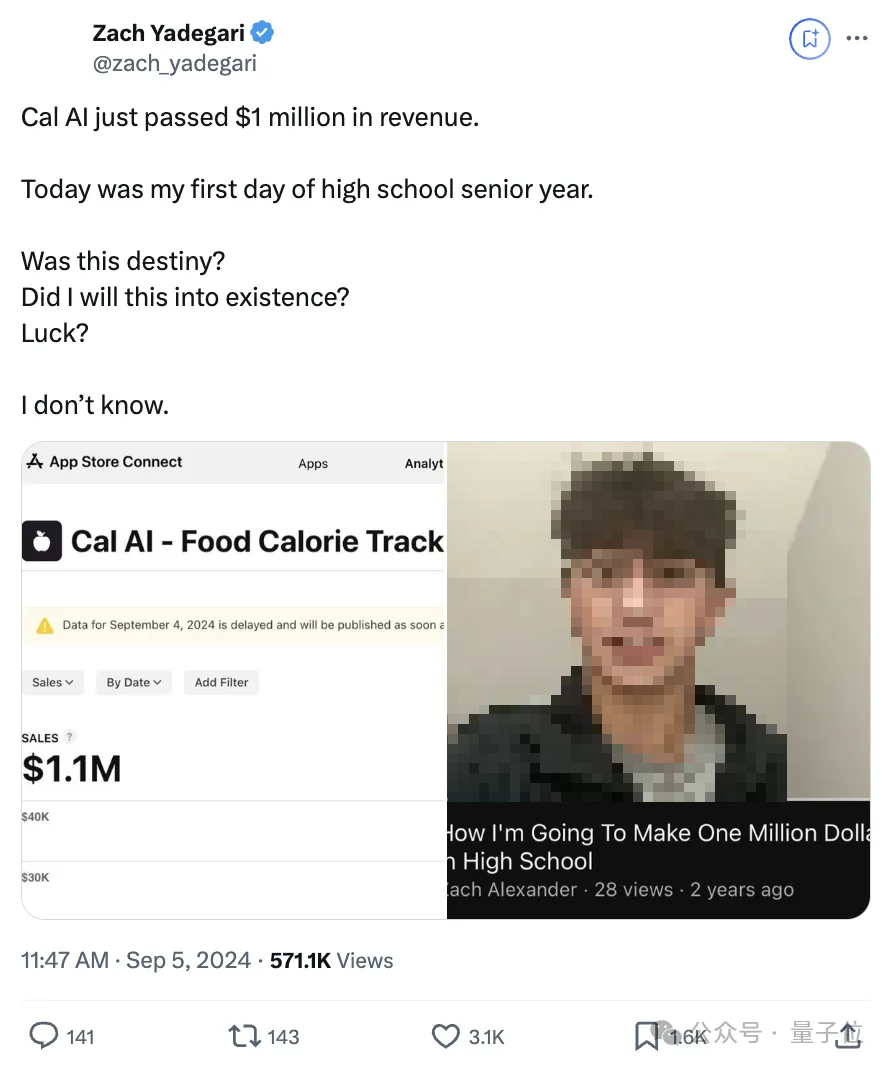Image resolution: width=892 pixels, height=1068 pixels.
Task: Open the overflow menu on Zach's post
Action: [857, 39]
